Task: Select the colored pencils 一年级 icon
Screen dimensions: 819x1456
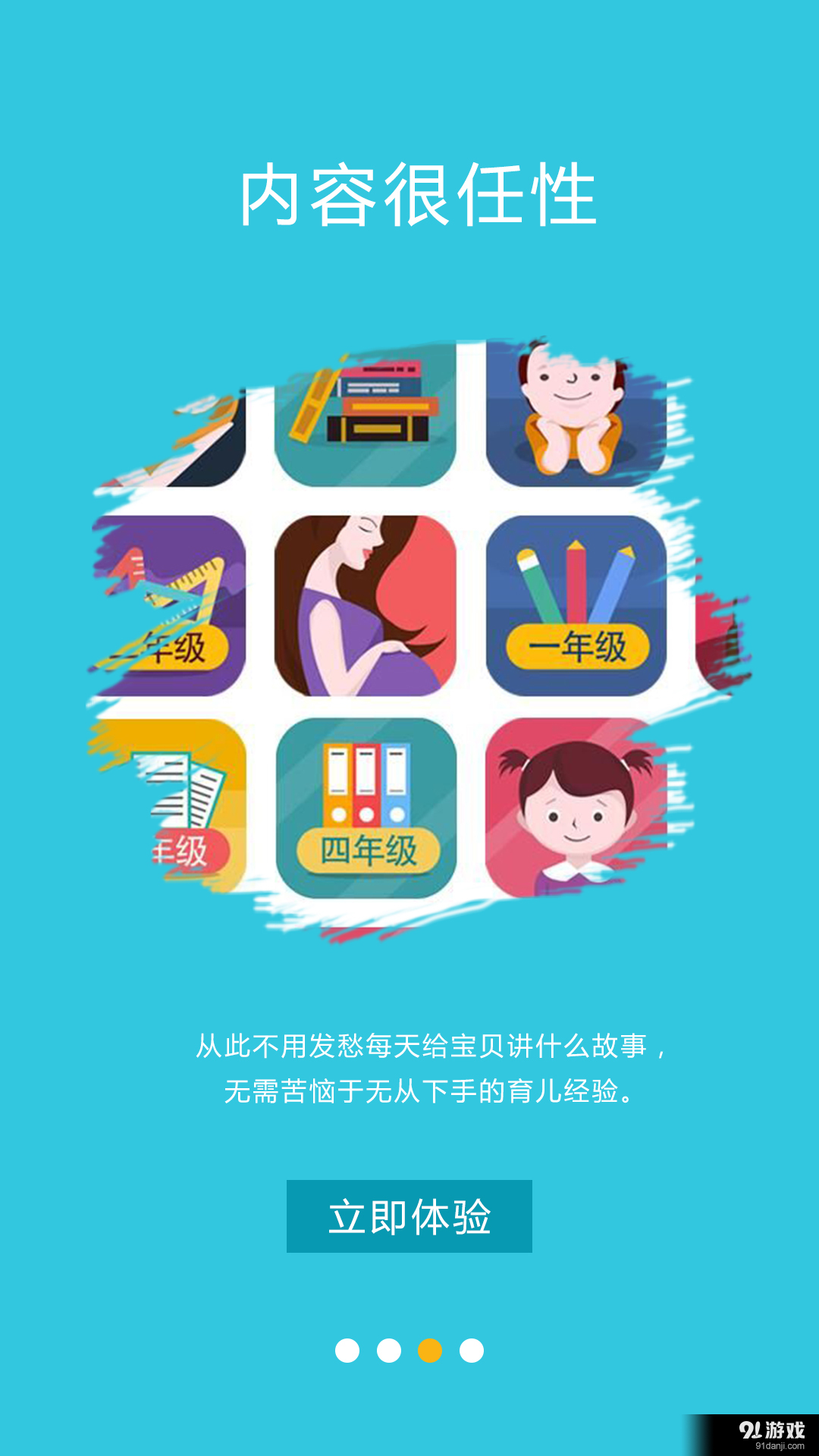Action: [x=576, y=599]
